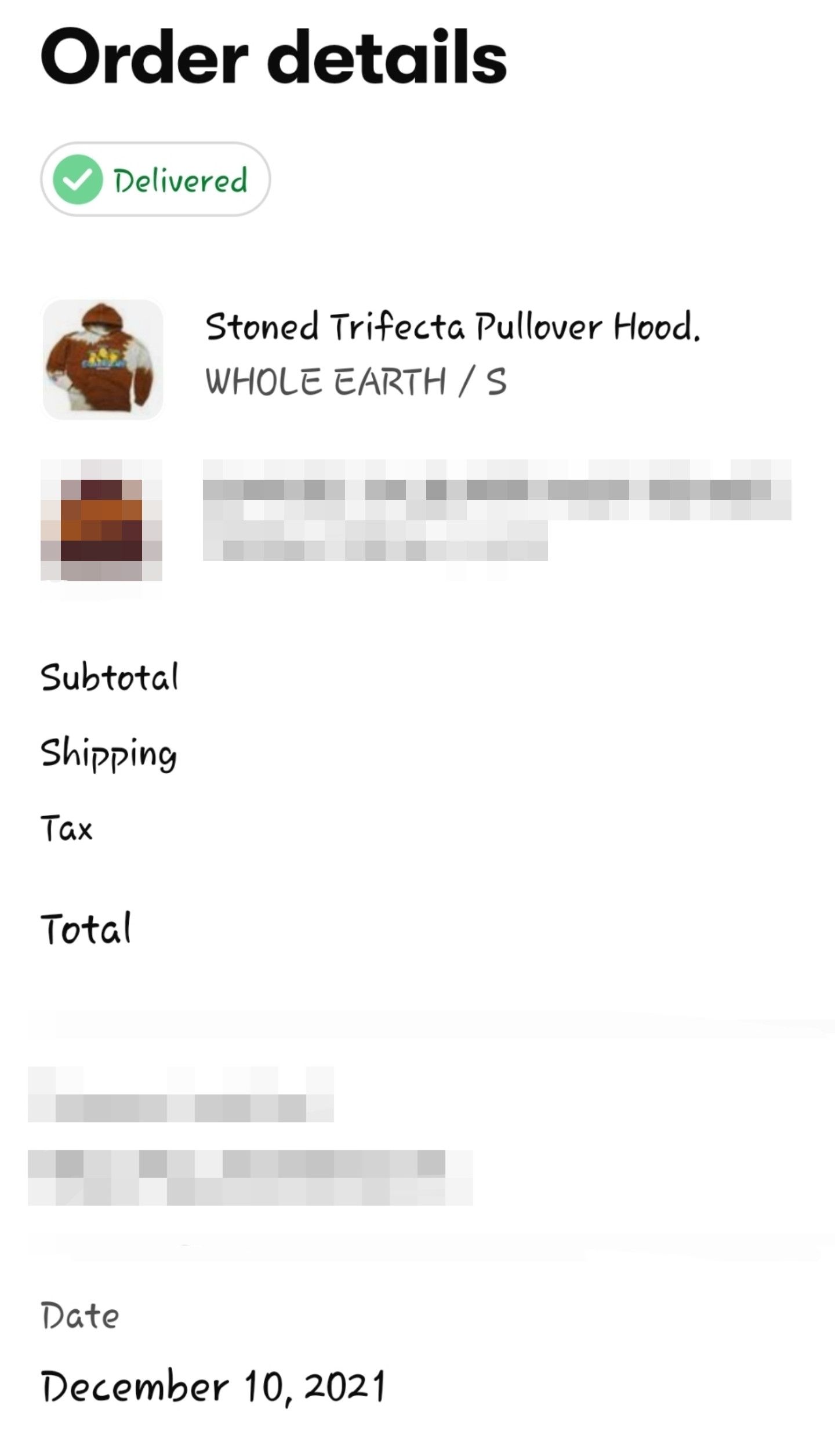Screen dimensions: 835x1456
Task: Open the Stoned Trifecta Pullover Hood item
Action: [x=452, y=327]
